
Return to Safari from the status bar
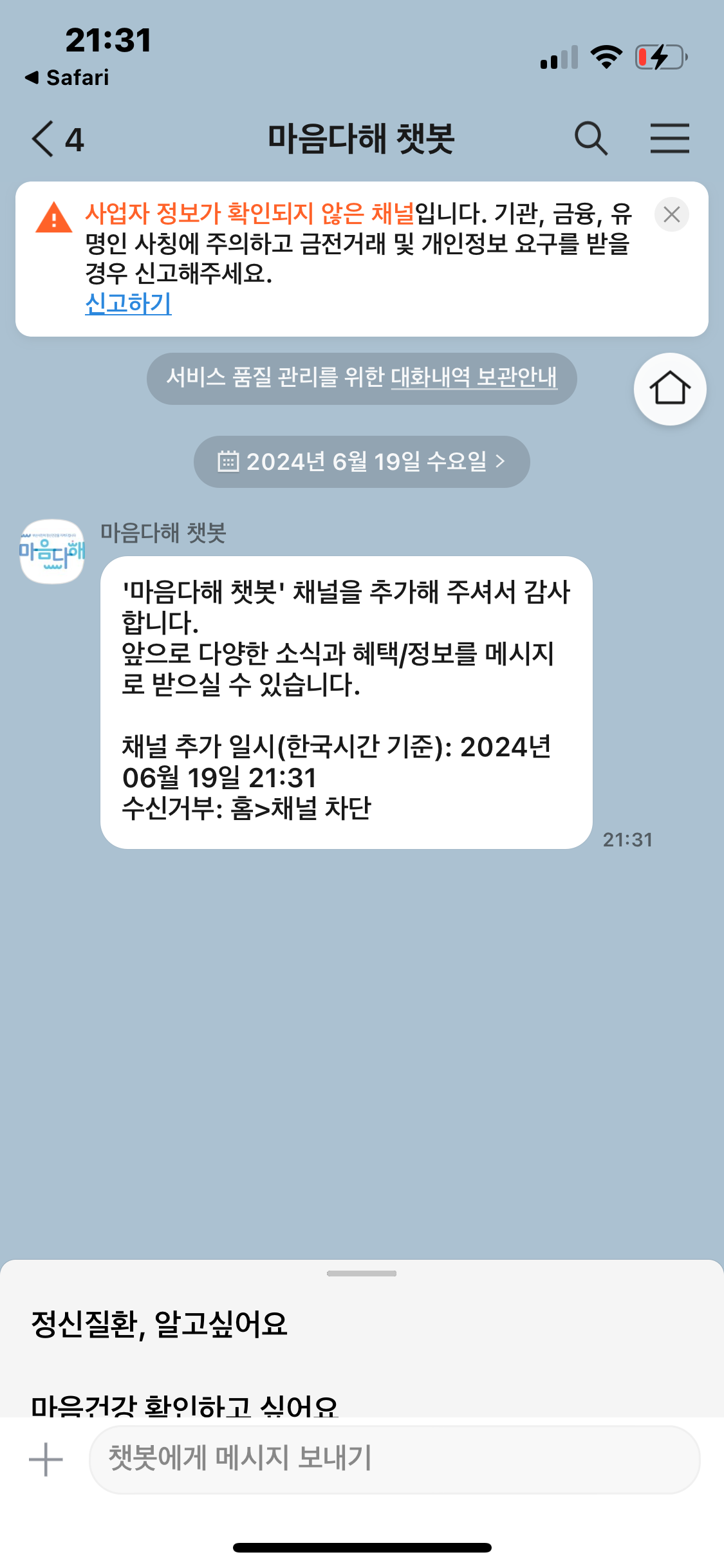coord(67,78)
